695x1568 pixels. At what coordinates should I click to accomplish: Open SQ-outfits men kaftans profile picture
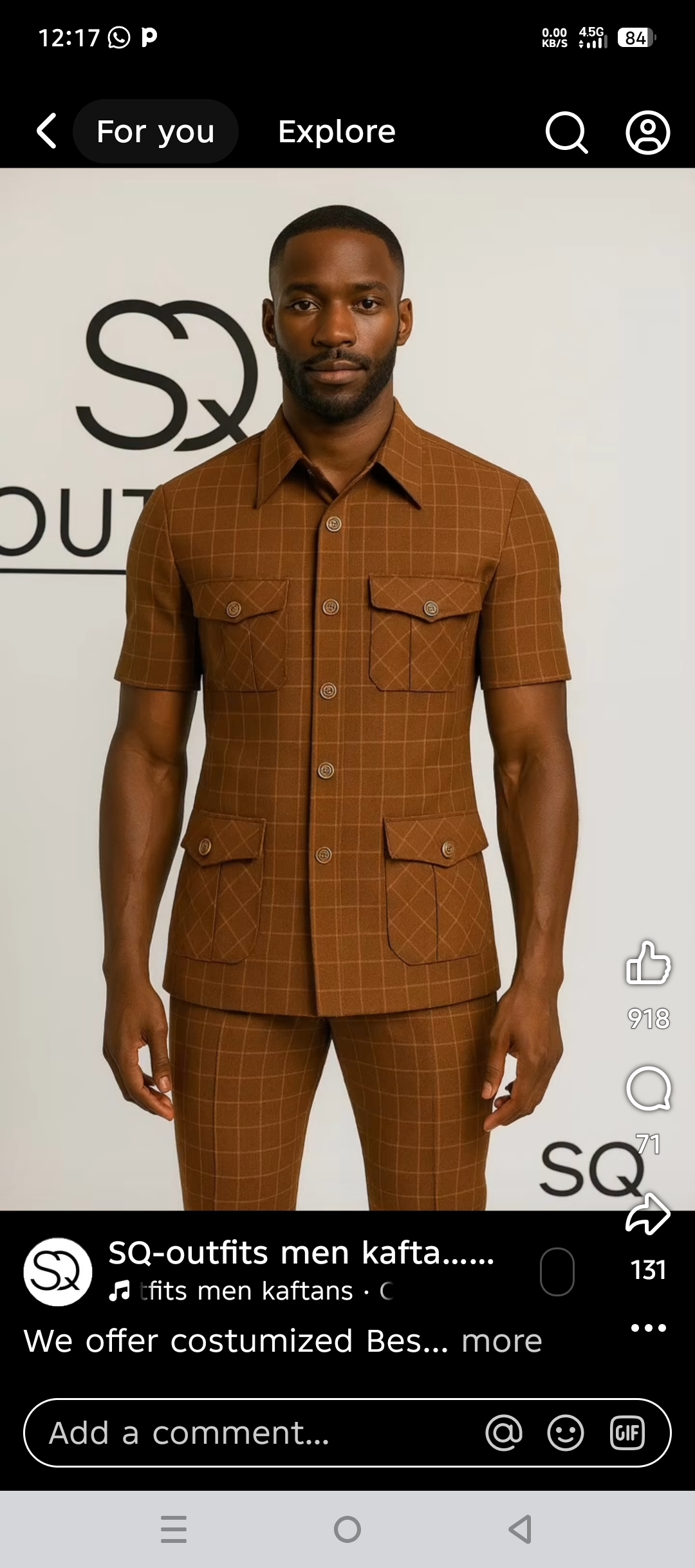(58, 1271)
